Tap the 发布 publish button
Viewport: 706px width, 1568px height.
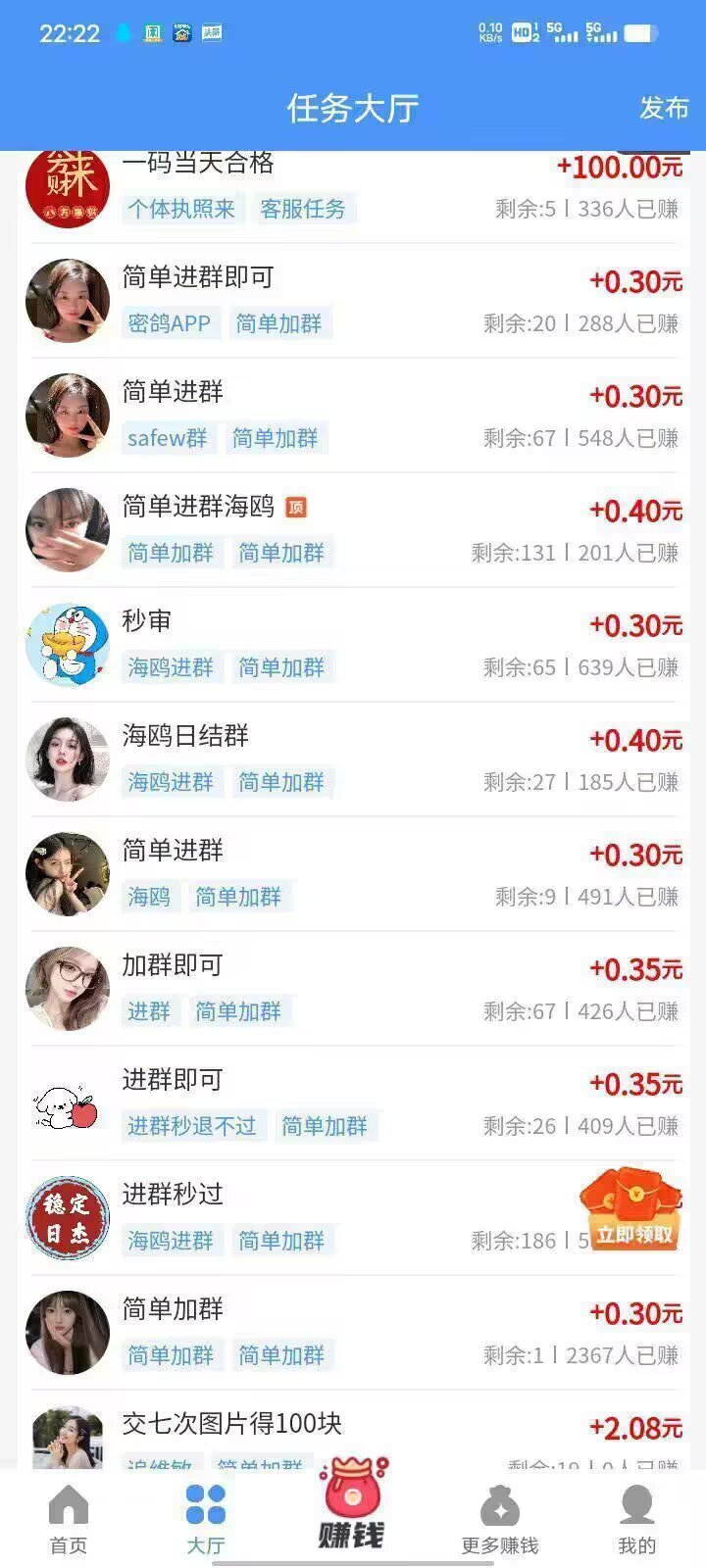[x=664, y=108]
